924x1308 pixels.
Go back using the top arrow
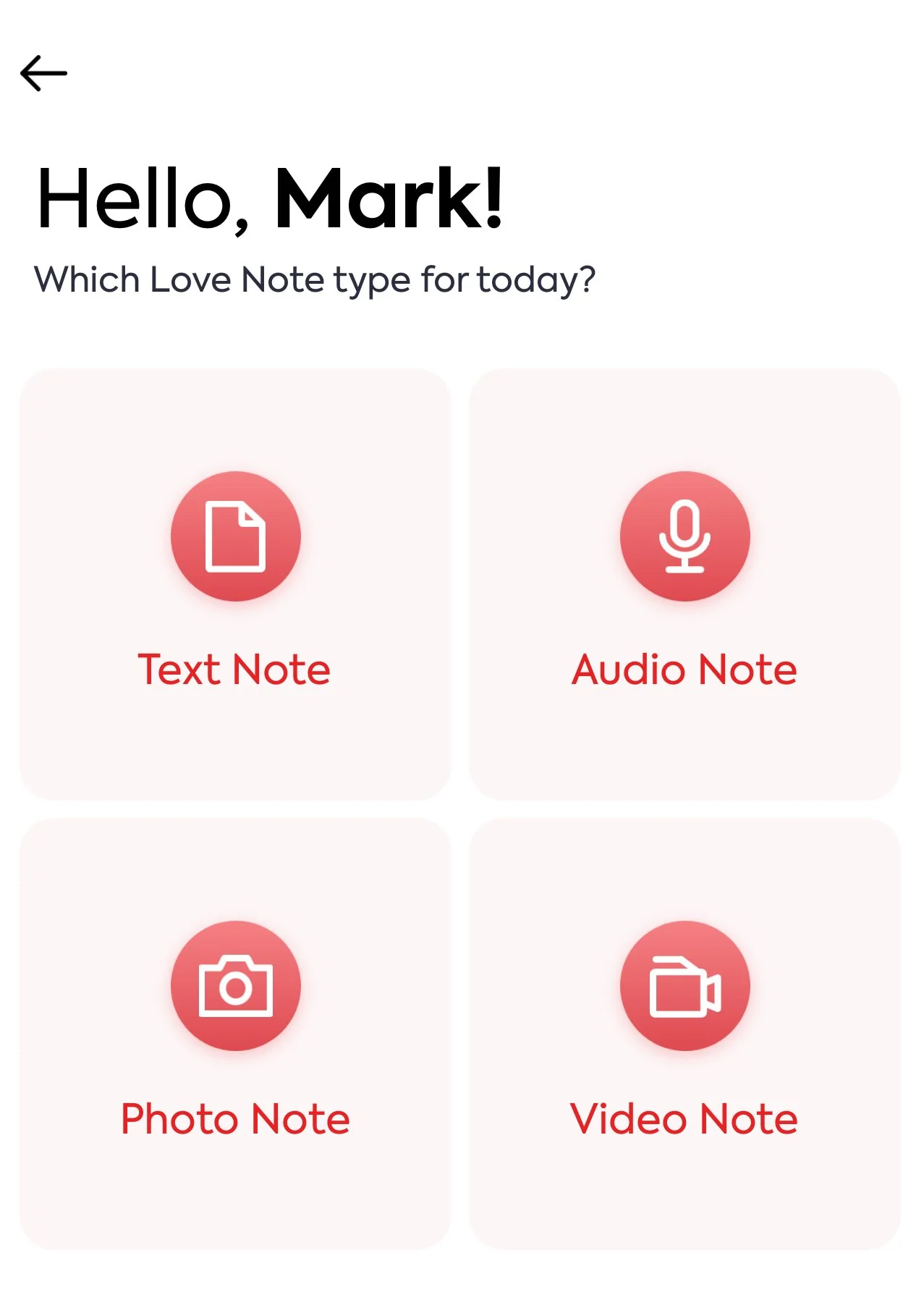click(x=43, y=73)
